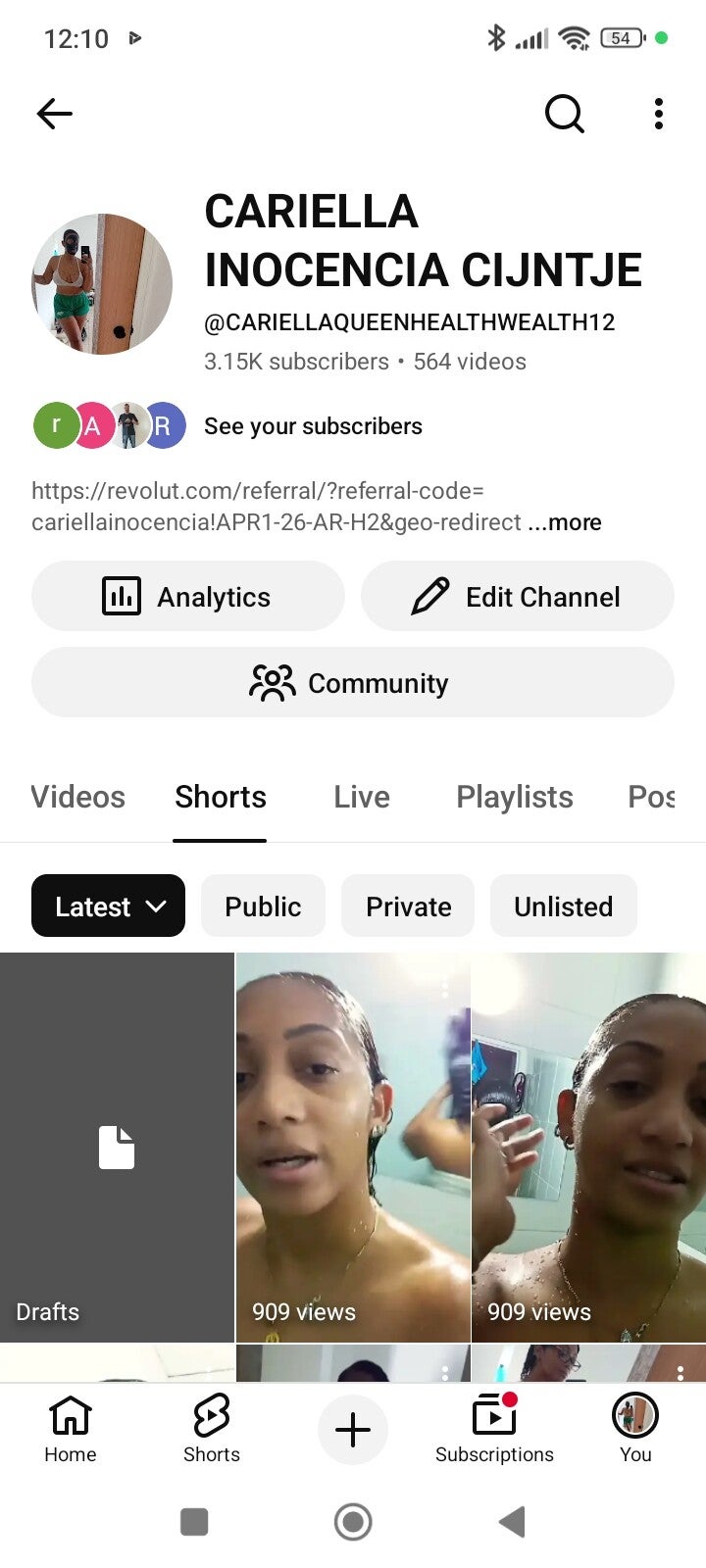The image size is (706, 1568).
Task: See your subscribers list
Action: 312,426
